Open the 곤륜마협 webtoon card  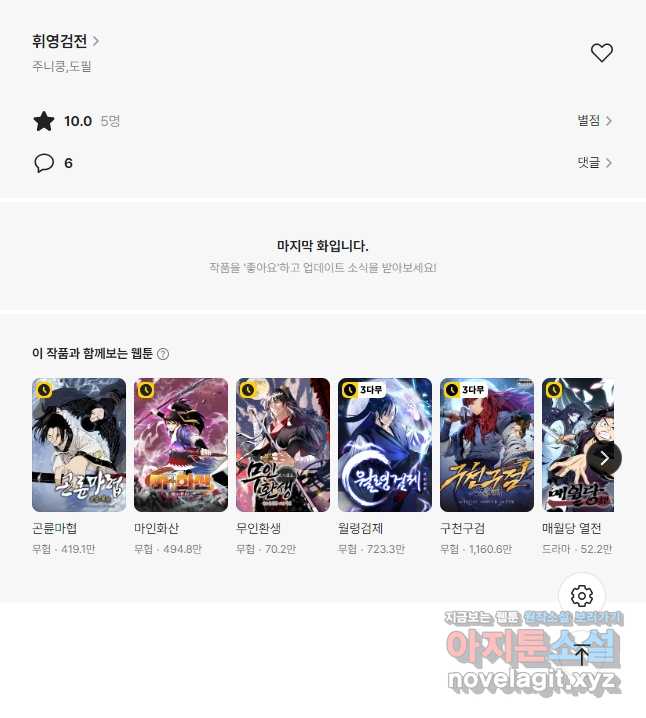point(79,445)
